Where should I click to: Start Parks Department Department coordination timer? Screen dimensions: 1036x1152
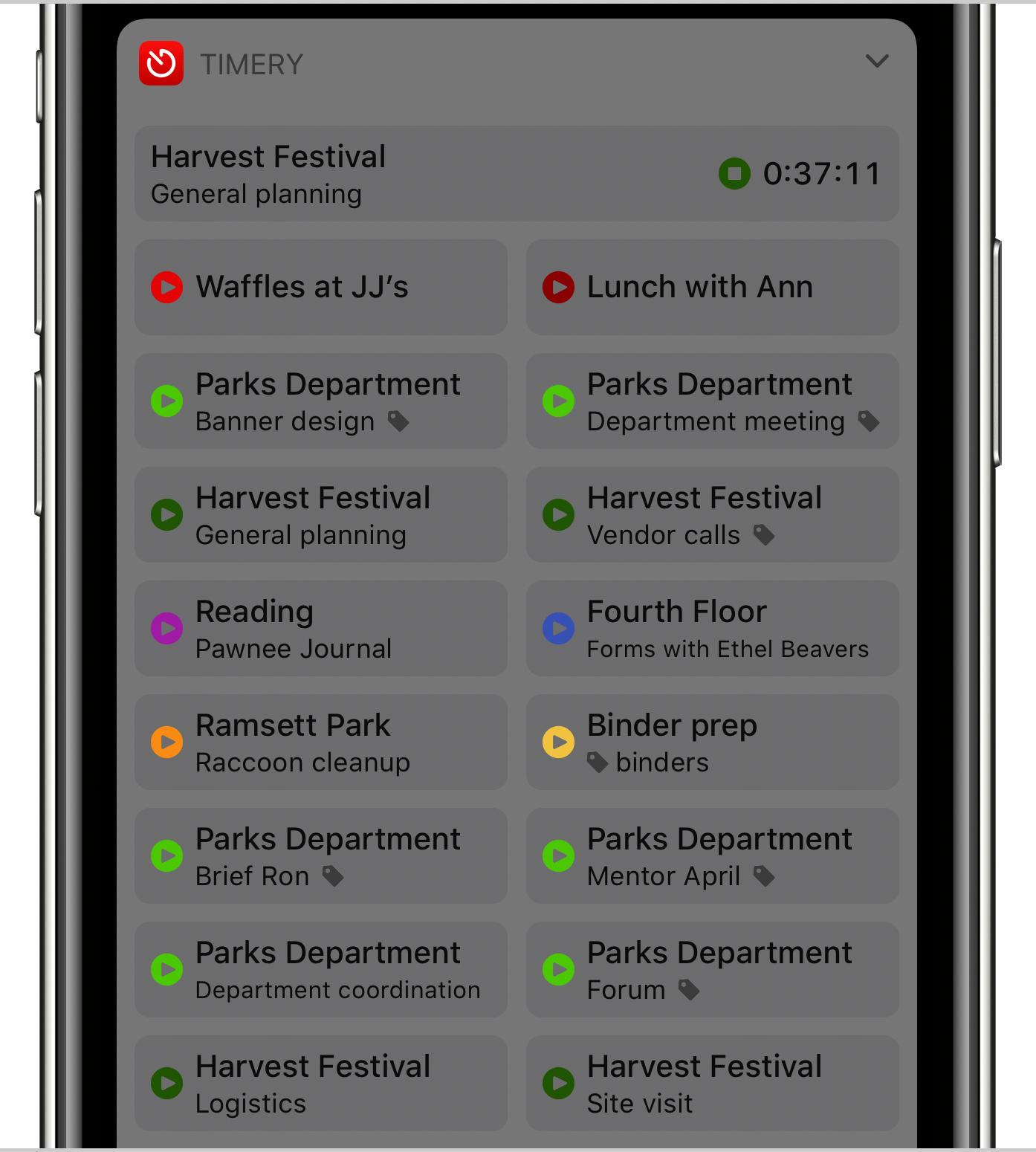(167, 970)
